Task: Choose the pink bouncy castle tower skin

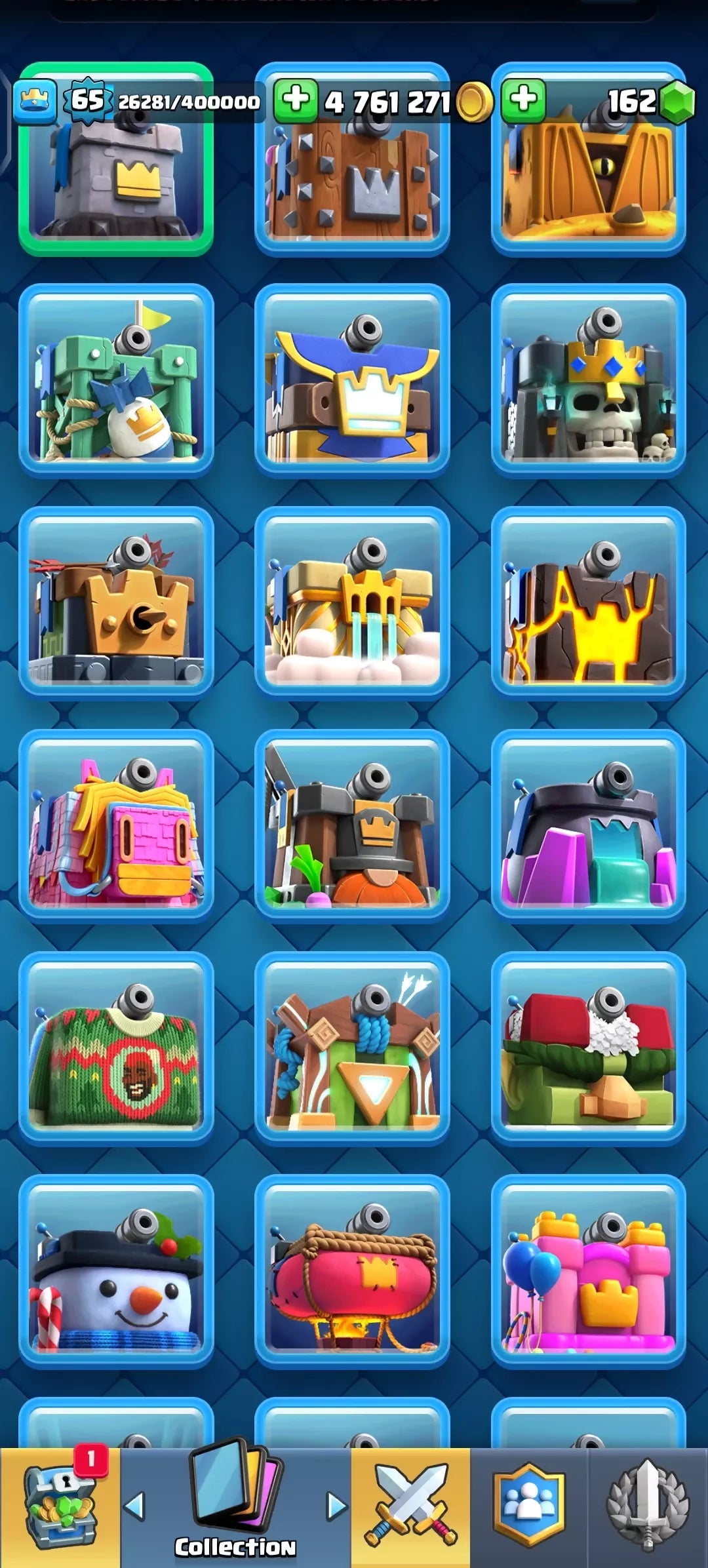Action: coord(588,1270)
